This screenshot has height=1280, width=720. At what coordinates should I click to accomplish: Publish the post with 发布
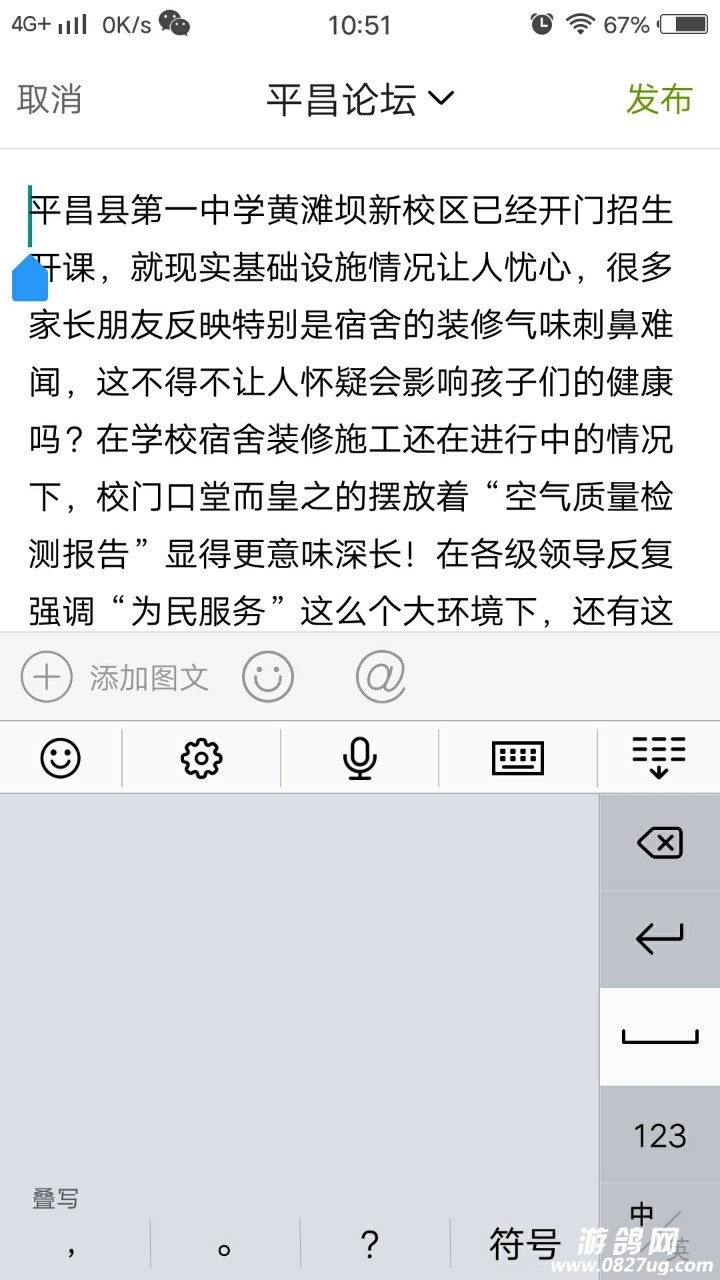[x=659, y=100]
